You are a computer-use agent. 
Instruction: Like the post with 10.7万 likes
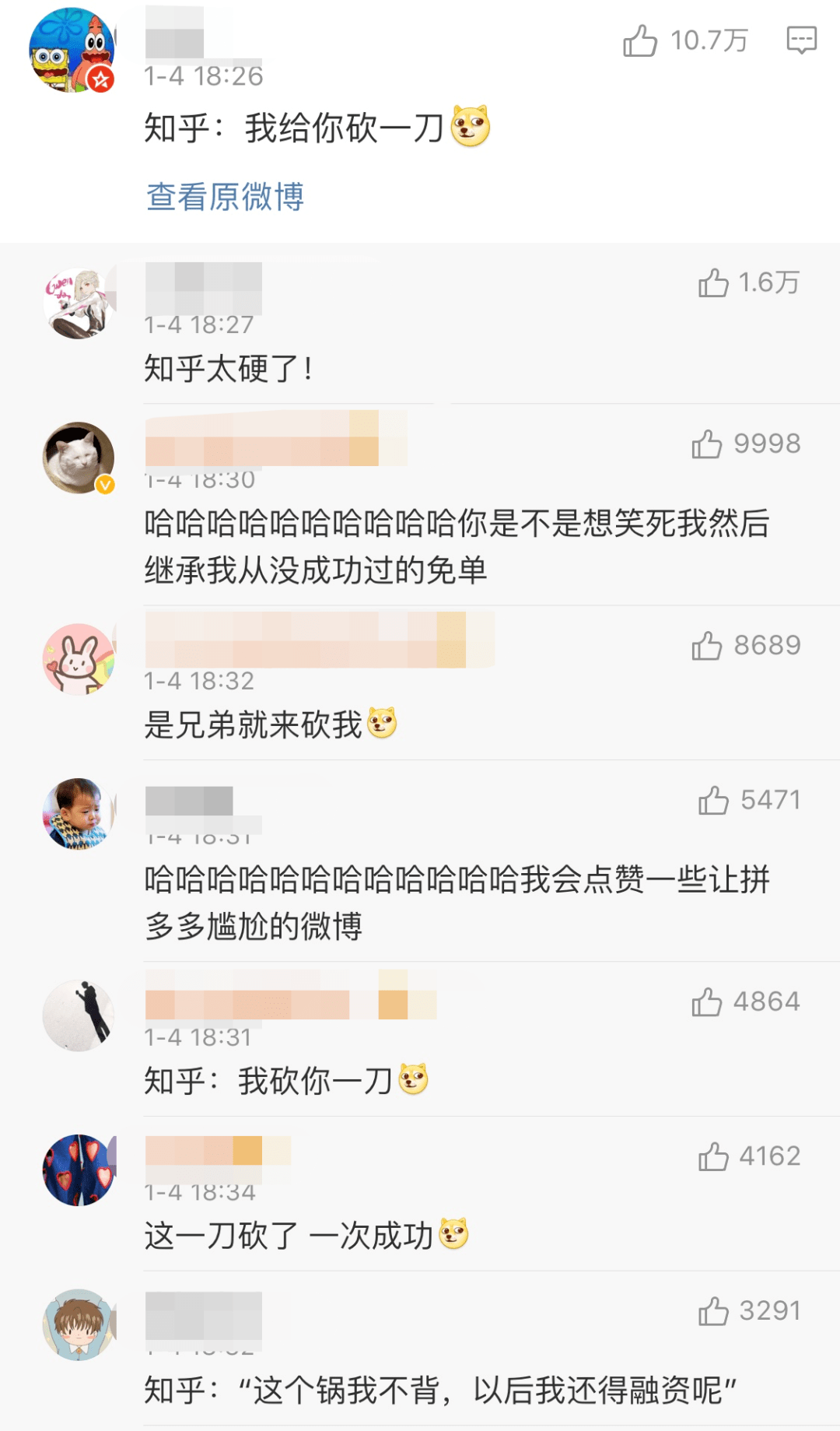pyautogui.click(x=640, y=40)
